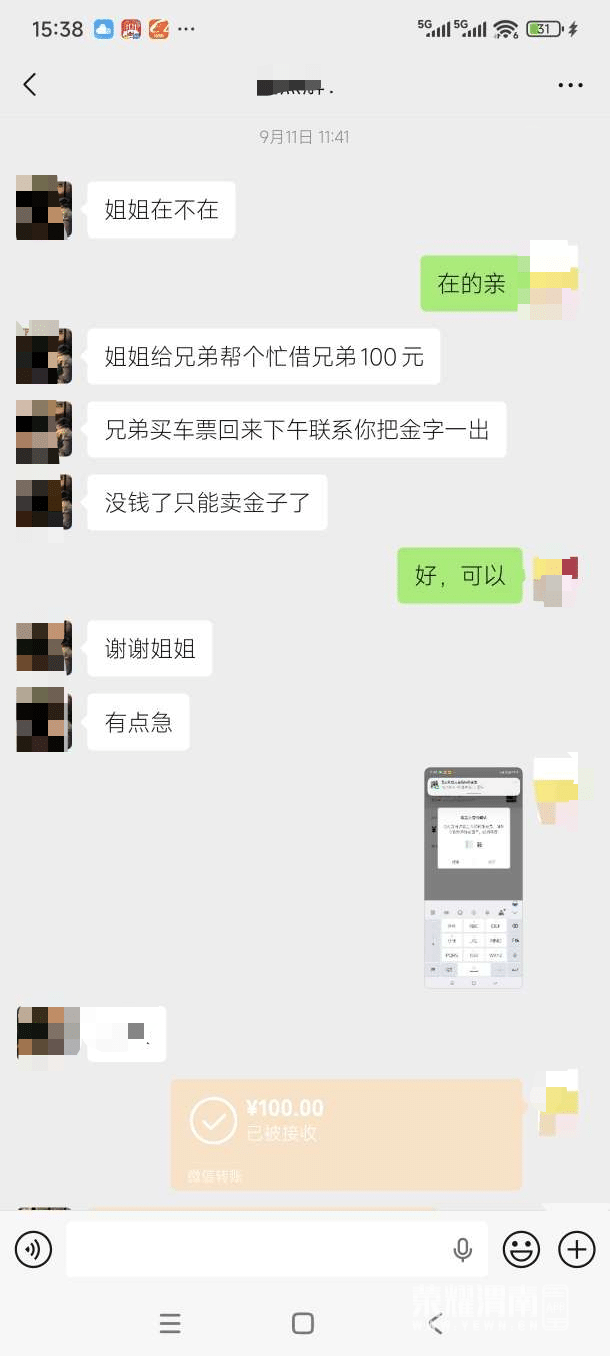Go back to the chat list

(30, 85)
